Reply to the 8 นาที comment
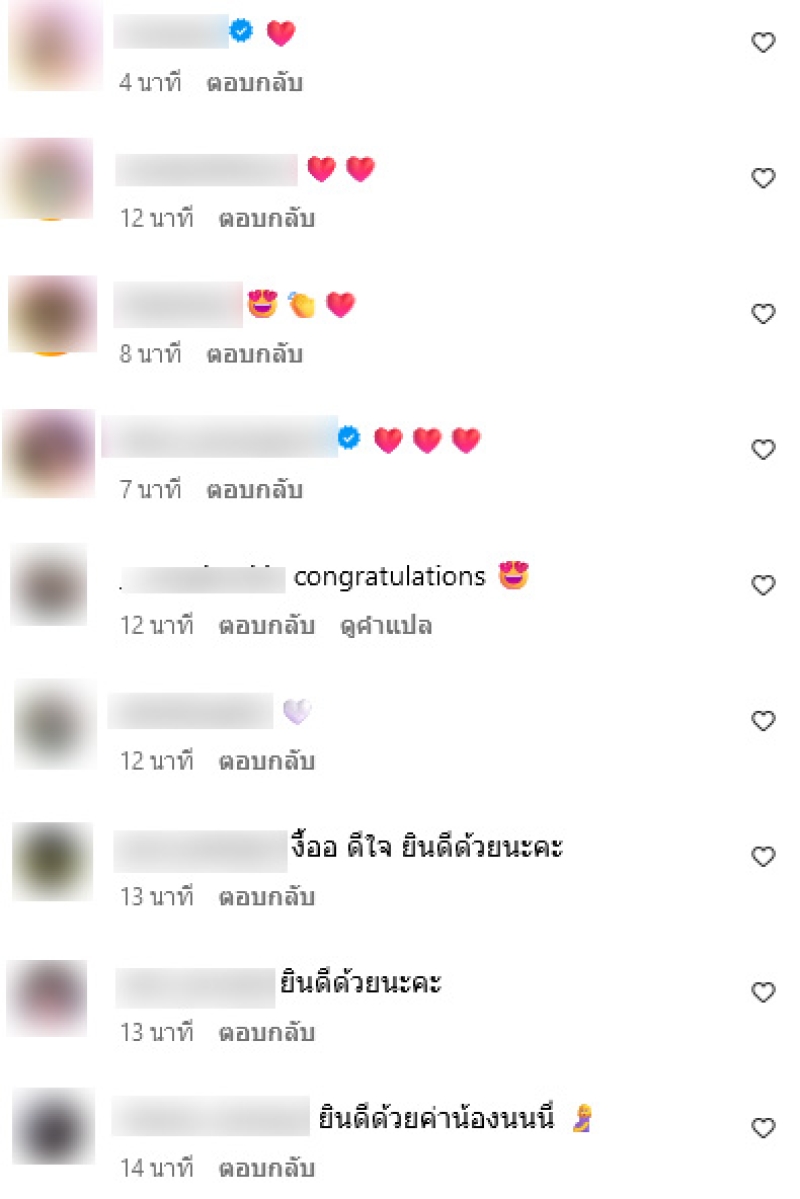800x1199 pixels. [x=254, y=354]
